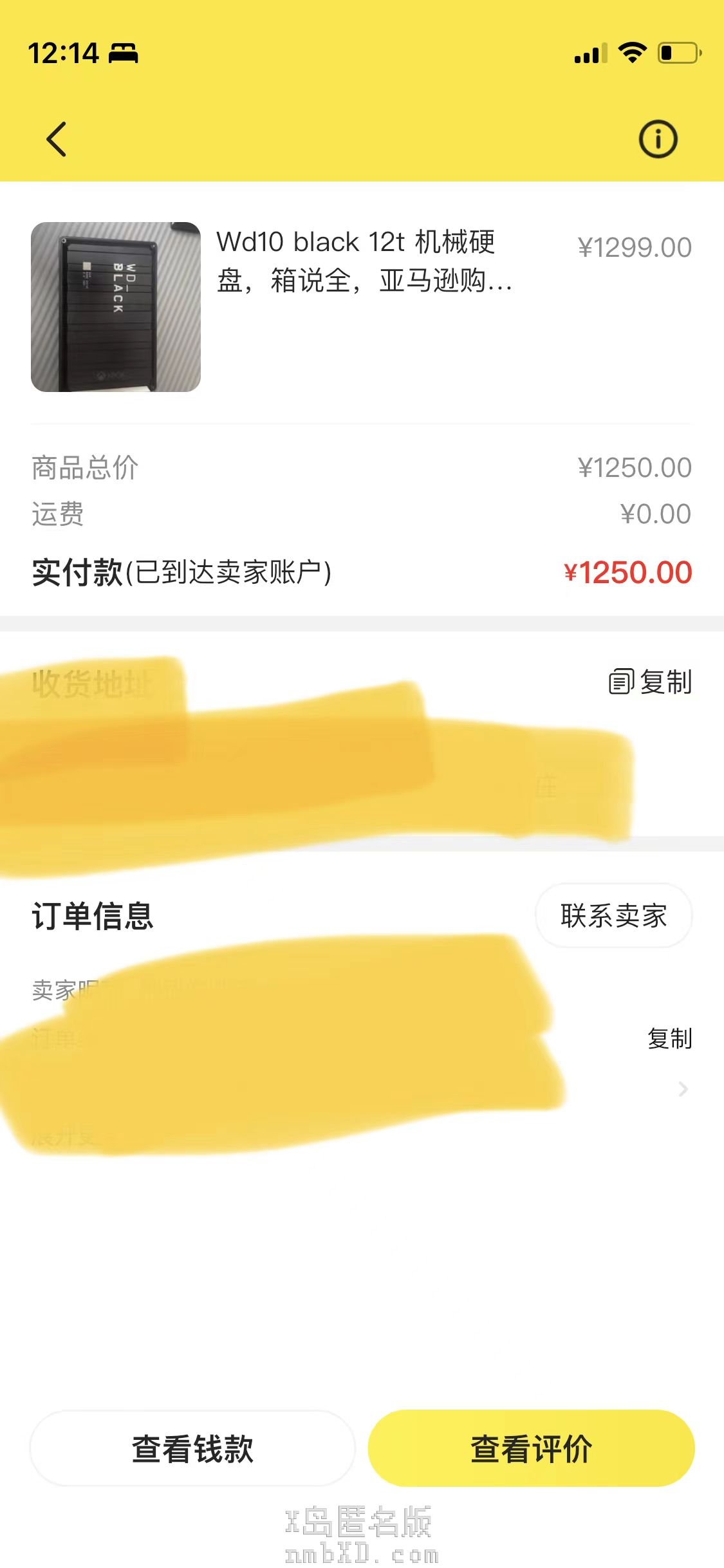This screenshot has width=724, height=1568.
Task: Open the info icon in the header
Action: point(658,139)
